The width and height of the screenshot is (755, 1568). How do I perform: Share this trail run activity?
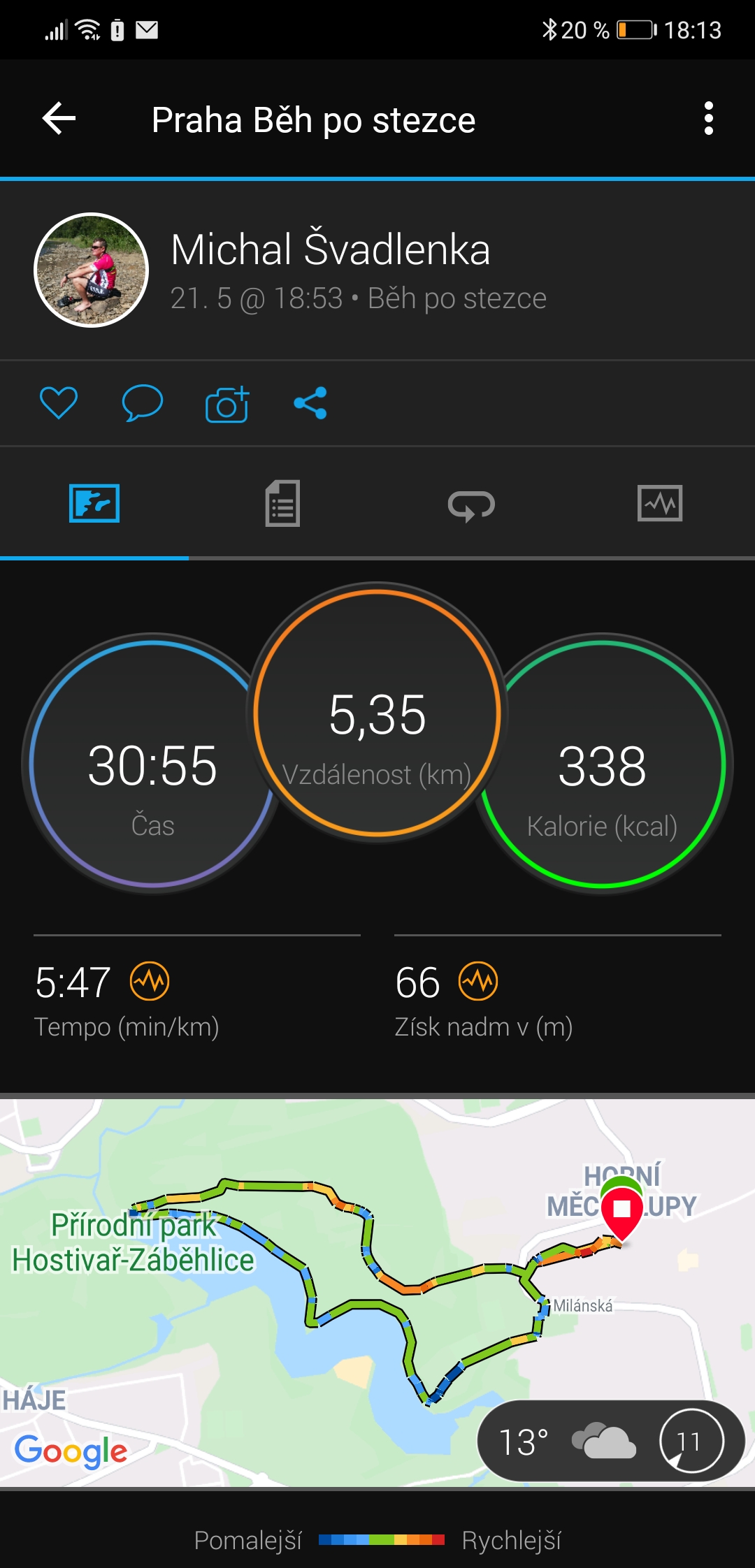pyautogui.click(x=310, y=403)
